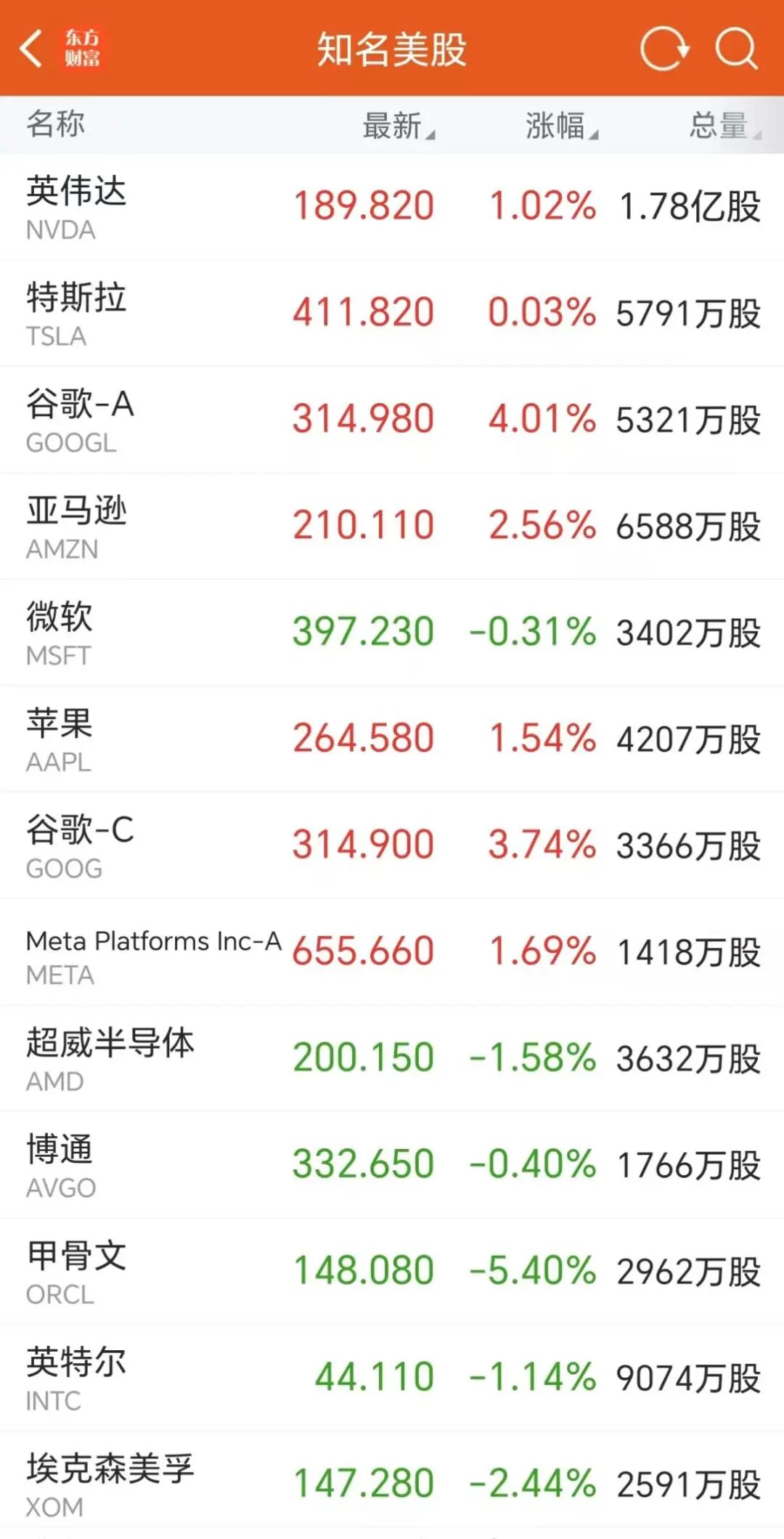Screen dimensions: 784x1539
Task: Refresh the stock quotes list
Action: pyautogui.click(x=663, y=49)
